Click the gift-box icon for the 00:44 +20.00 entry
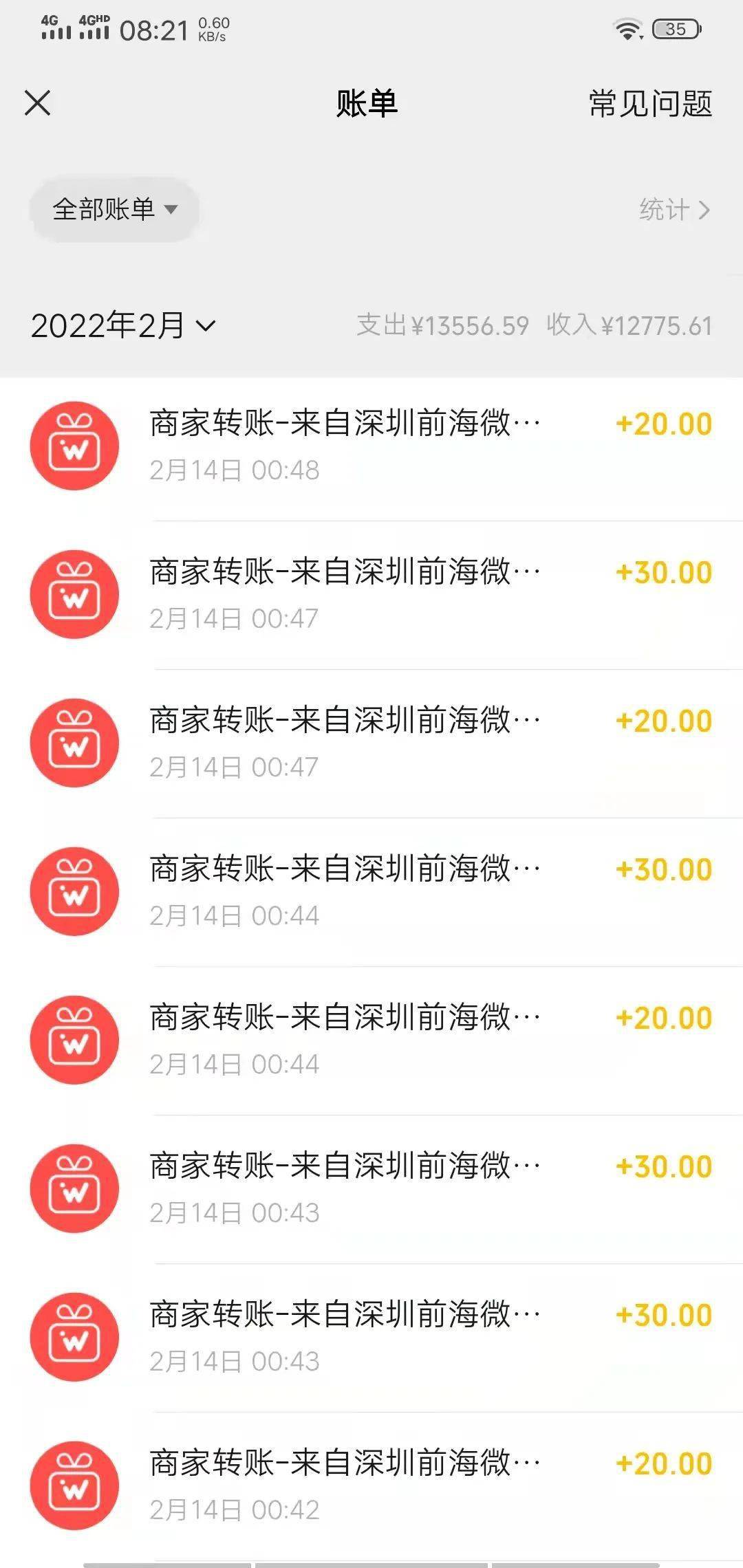This screenshot has width=743, height=1568. [x=74, y=1040]
